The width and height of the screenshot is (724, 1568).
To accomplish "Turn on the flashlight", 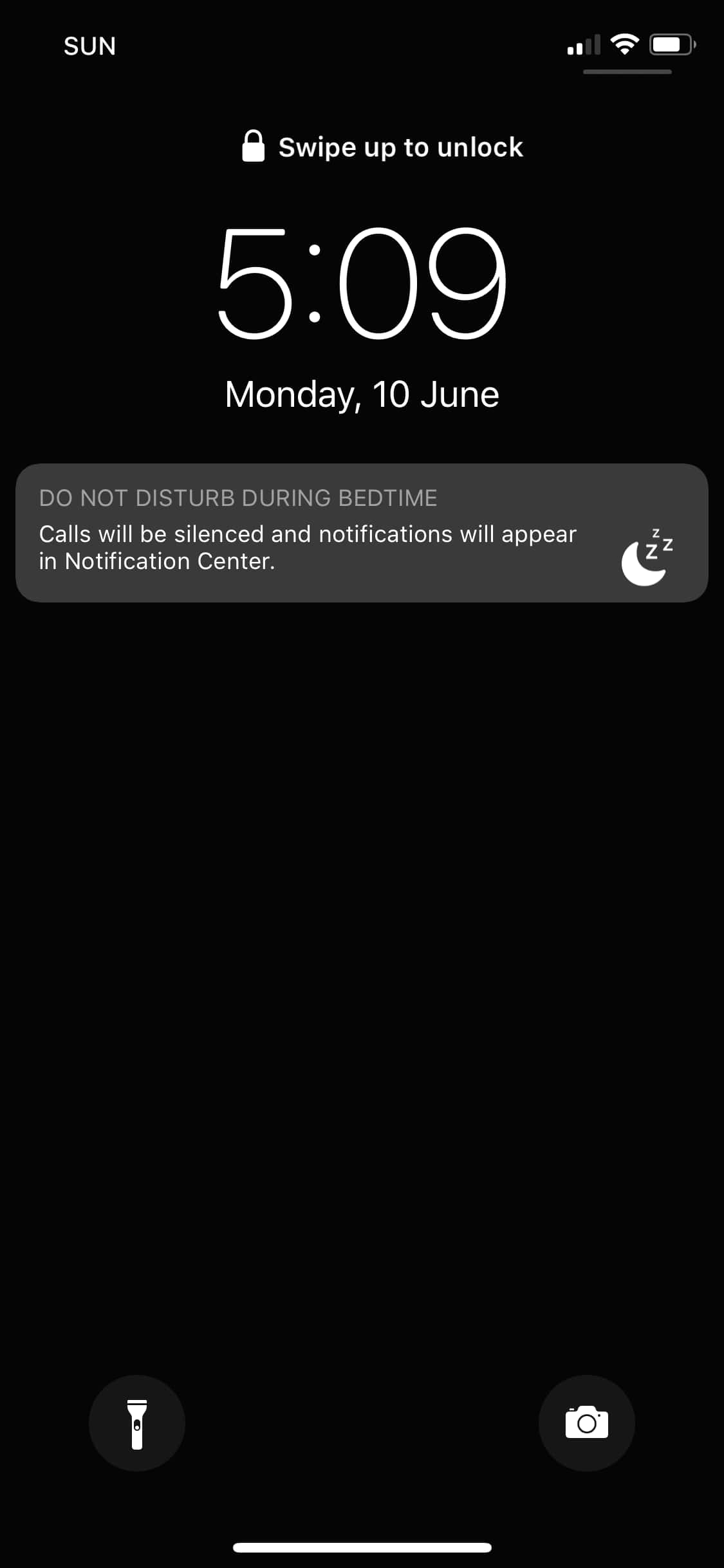I will pos(136,1423).
